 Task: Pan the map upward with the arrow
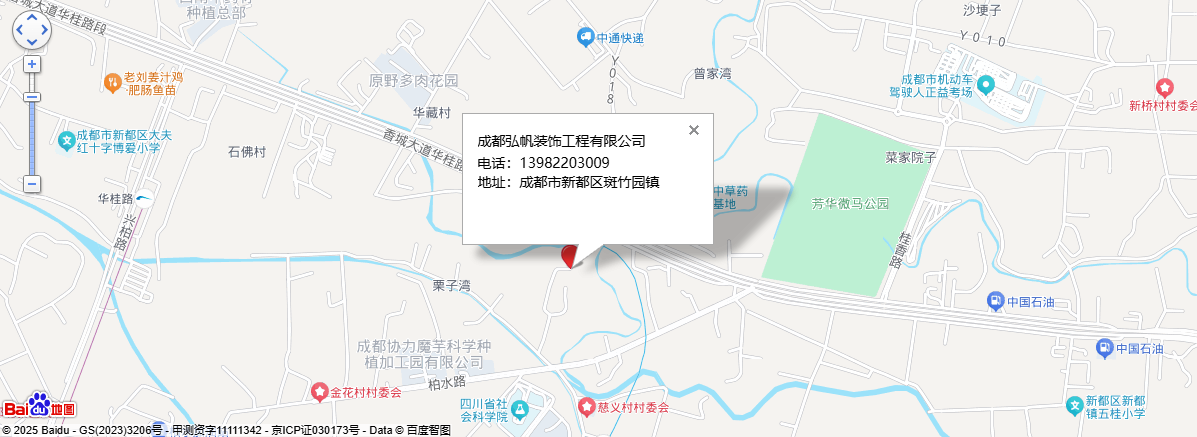pyautogui.click(x=32, y=15)
